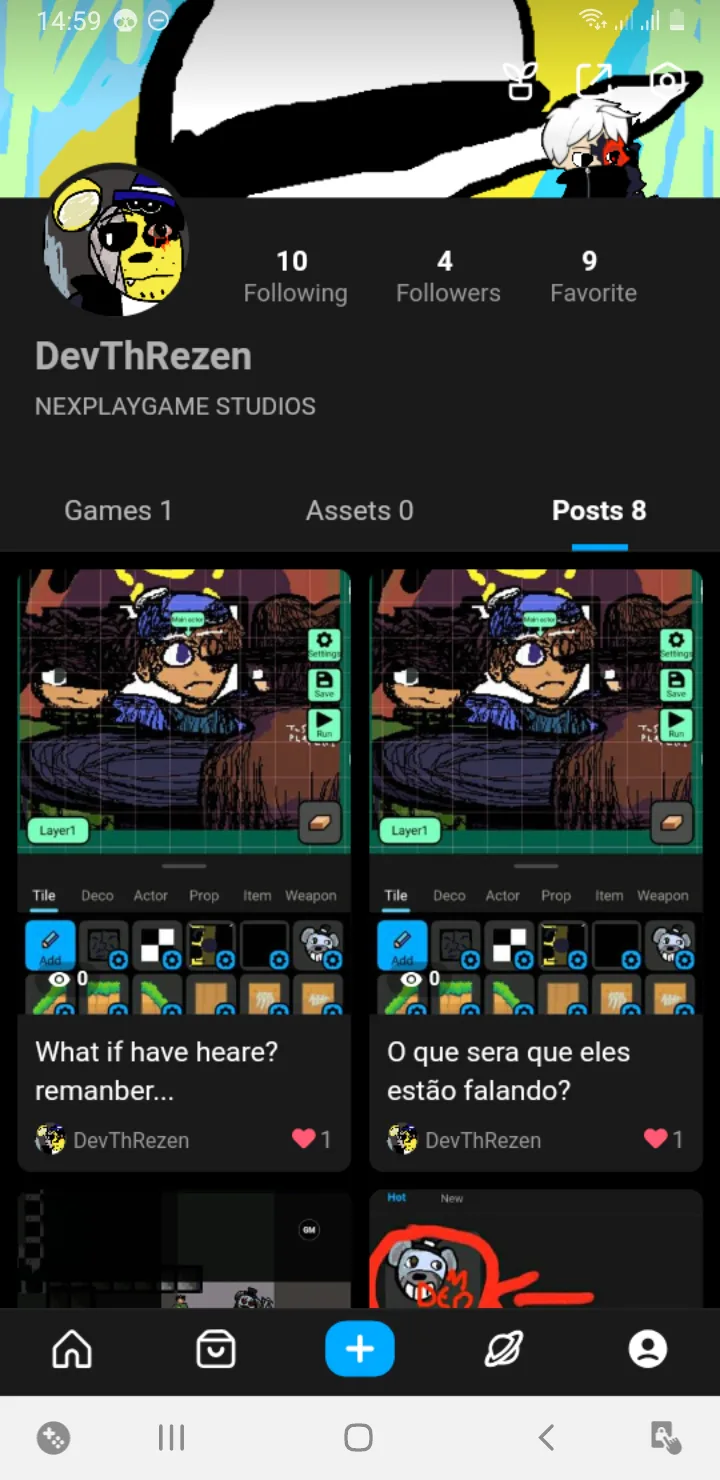Open Explore via the planet icon
Image resolution: width=720 pixels, height=1480 pixels.
(504, 1349)
